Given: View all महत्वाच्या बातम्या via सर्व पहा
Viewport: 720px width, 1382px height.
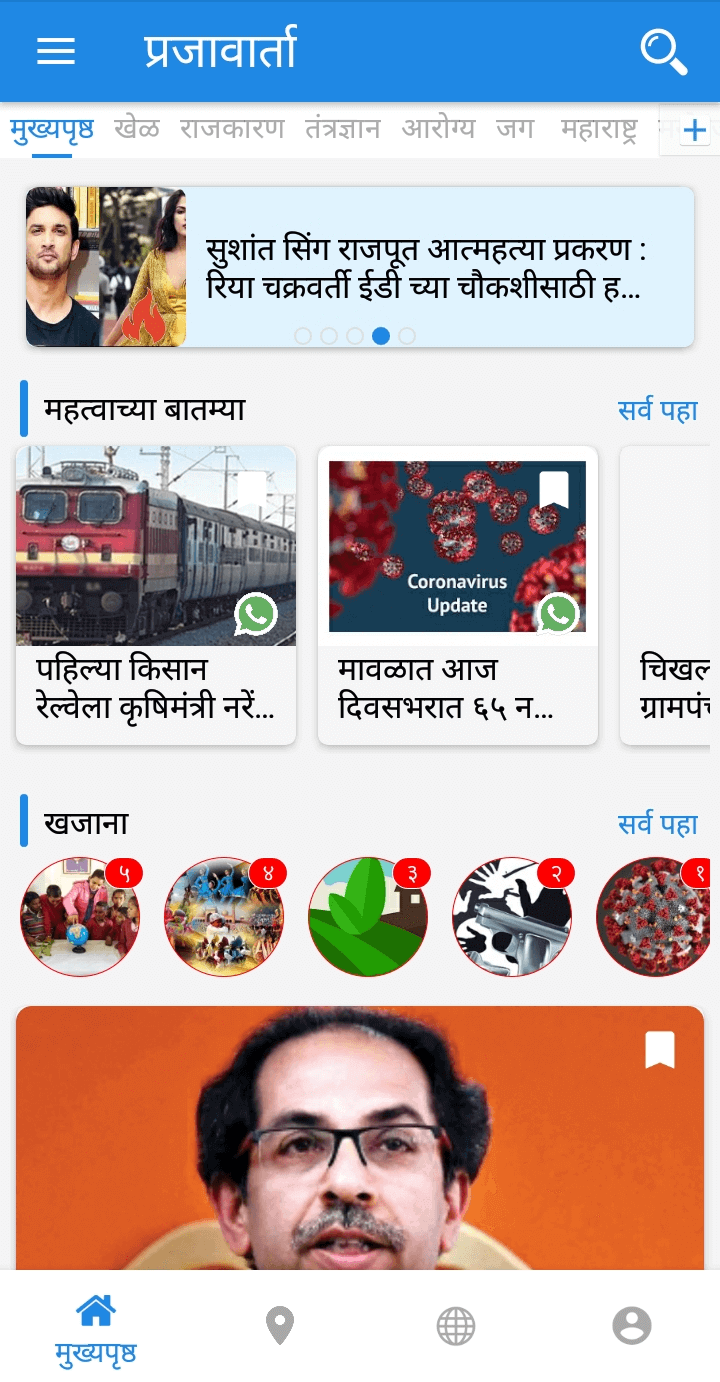Looking at the screenshot, I should (x=657, y=410).
